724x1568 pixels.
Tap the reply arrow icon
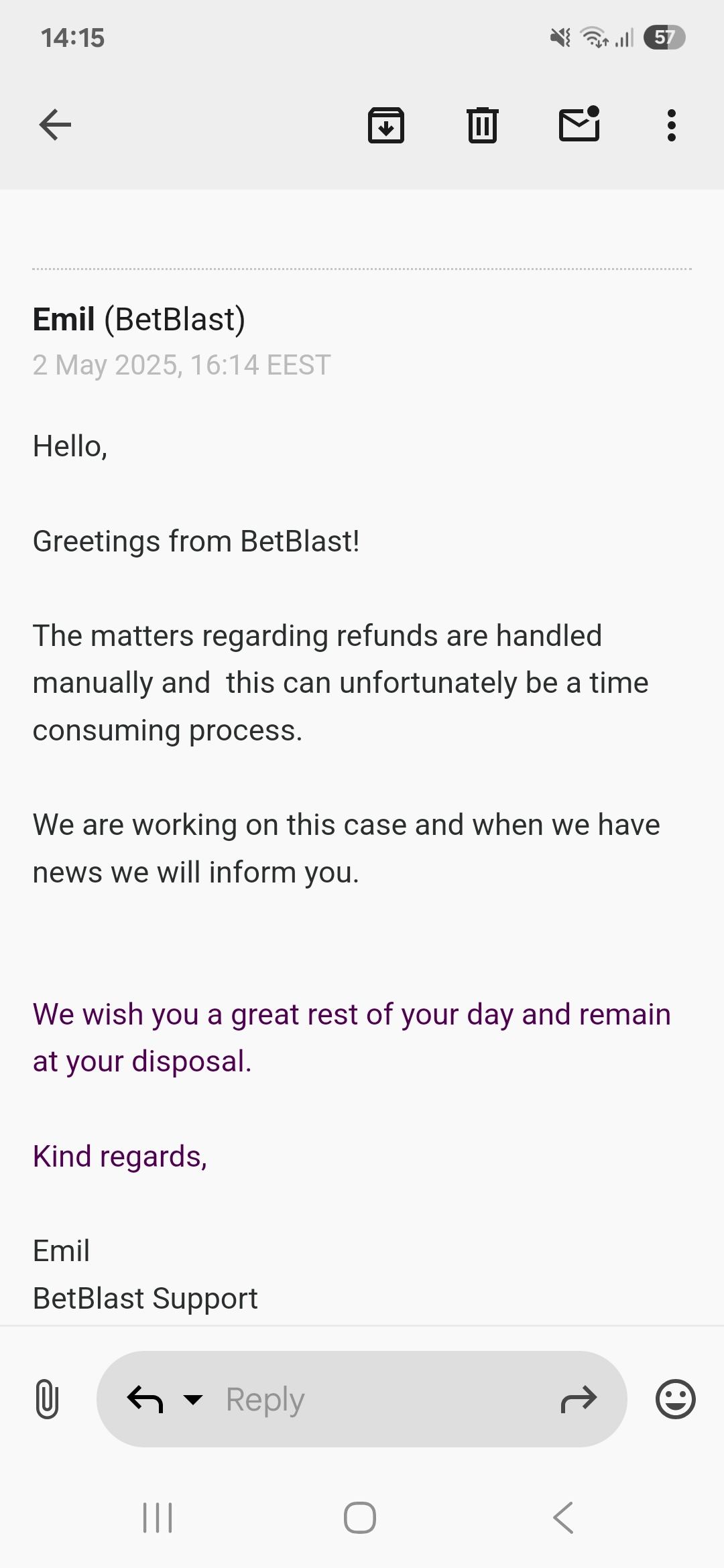point(145,1399)
